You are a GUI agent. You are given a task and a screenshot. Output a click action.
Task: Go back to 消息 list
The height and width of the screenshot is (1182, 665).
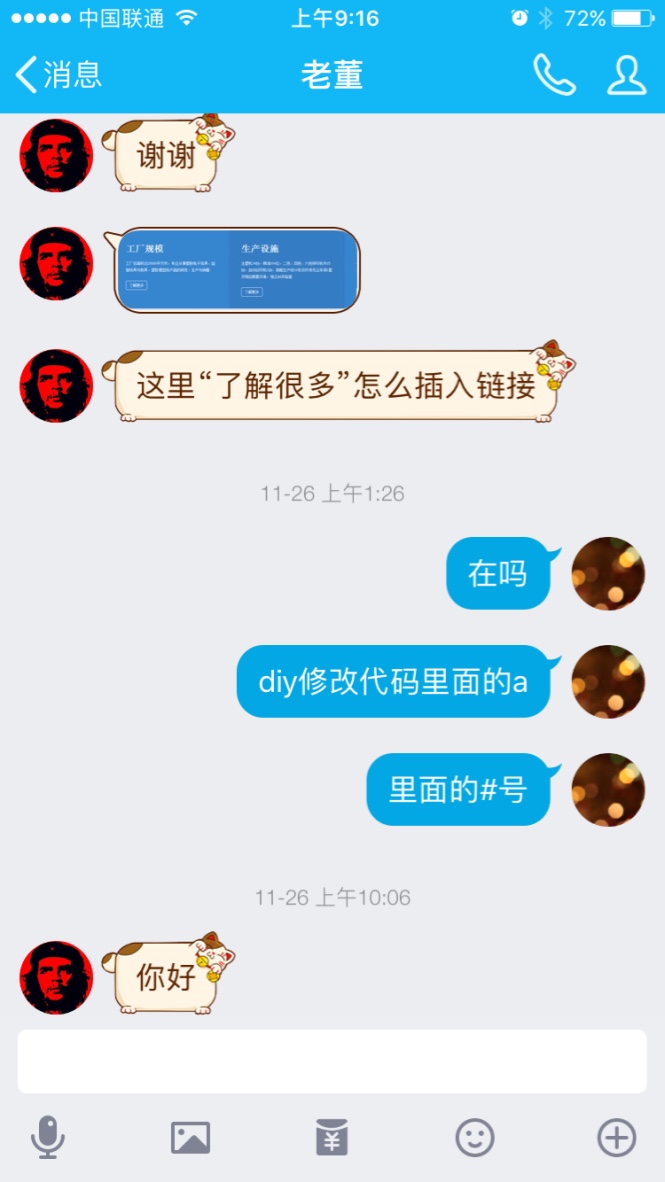coord(58,75)
